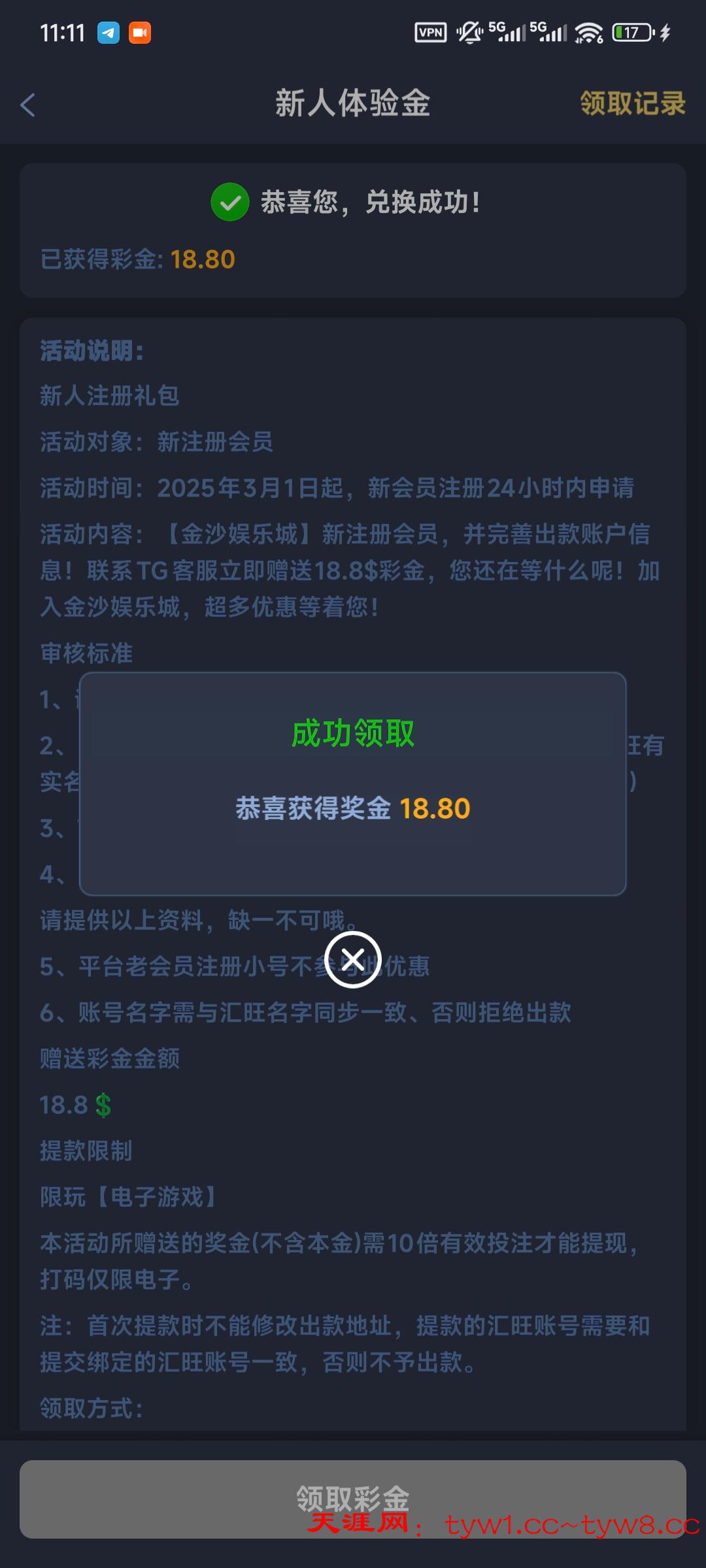Tap the 18.8 $ bonus amount line
Image resolution: width=706 pixels, height=1568 pixels.
[x=74, y=1105]
